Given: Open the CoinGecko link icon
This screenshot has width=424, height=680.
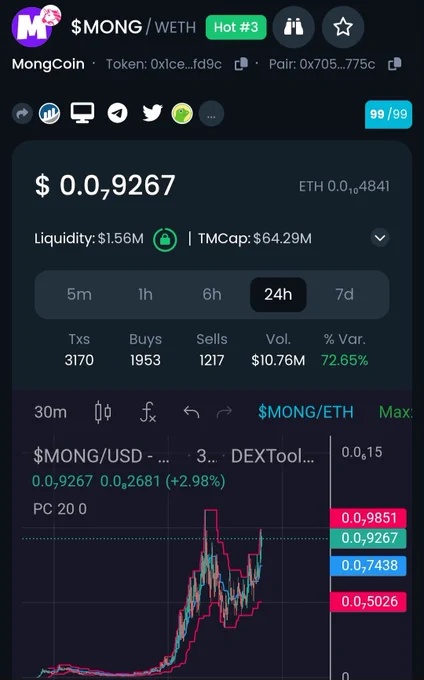Looking at the screenshot, I should click(182, 114).
